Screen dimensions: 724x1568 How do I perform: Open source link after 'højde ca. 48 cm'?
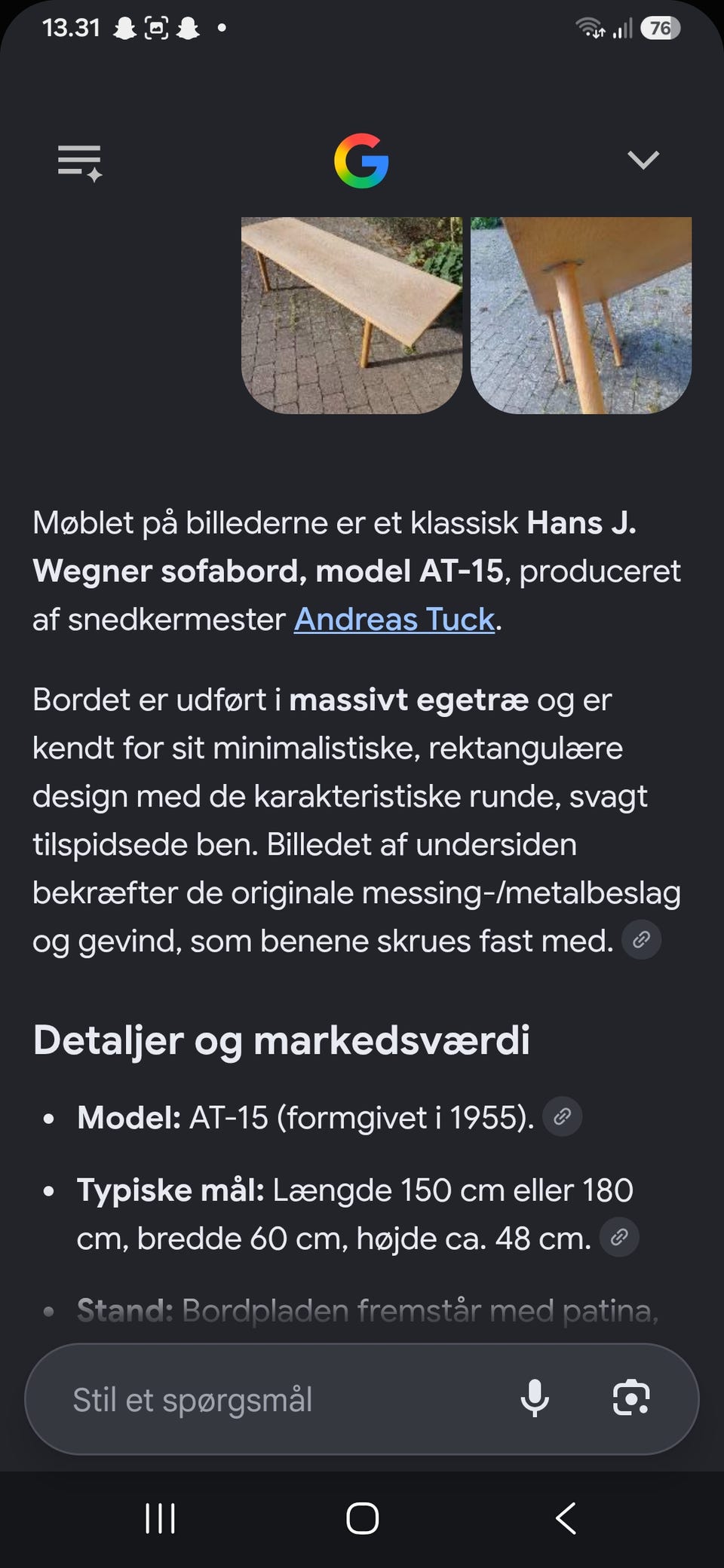(619, 1237)
